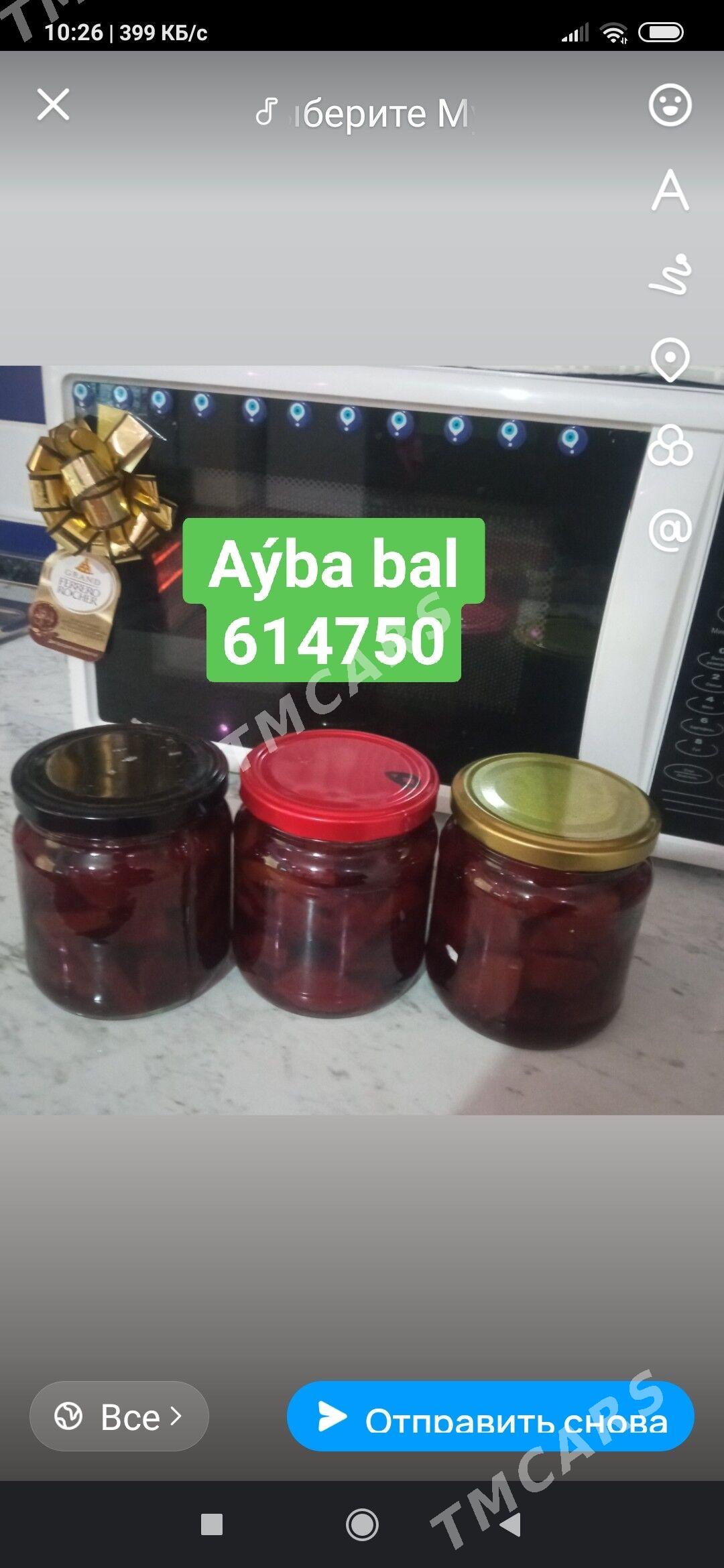The height and width of the screenshot is (1568, 724).
Task: Open the sticker emoji picker
Action: tap(670, 105)
